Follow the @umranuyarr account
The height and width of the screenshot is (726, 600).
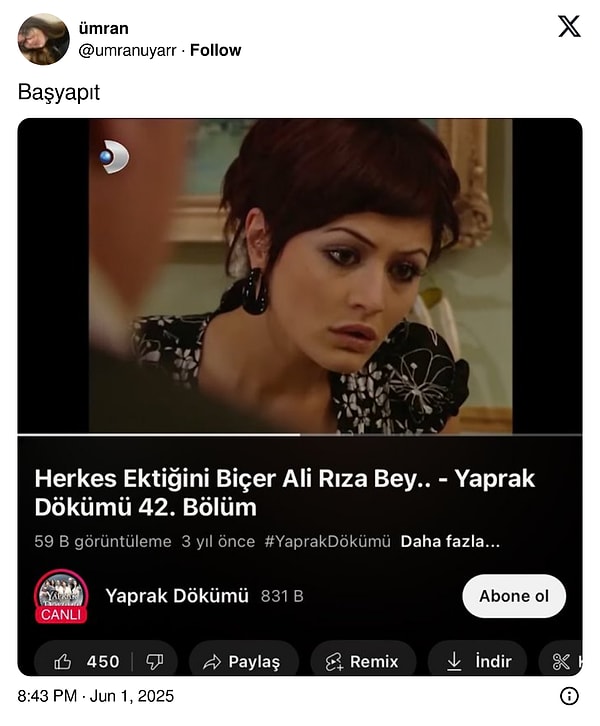(215, 50)
